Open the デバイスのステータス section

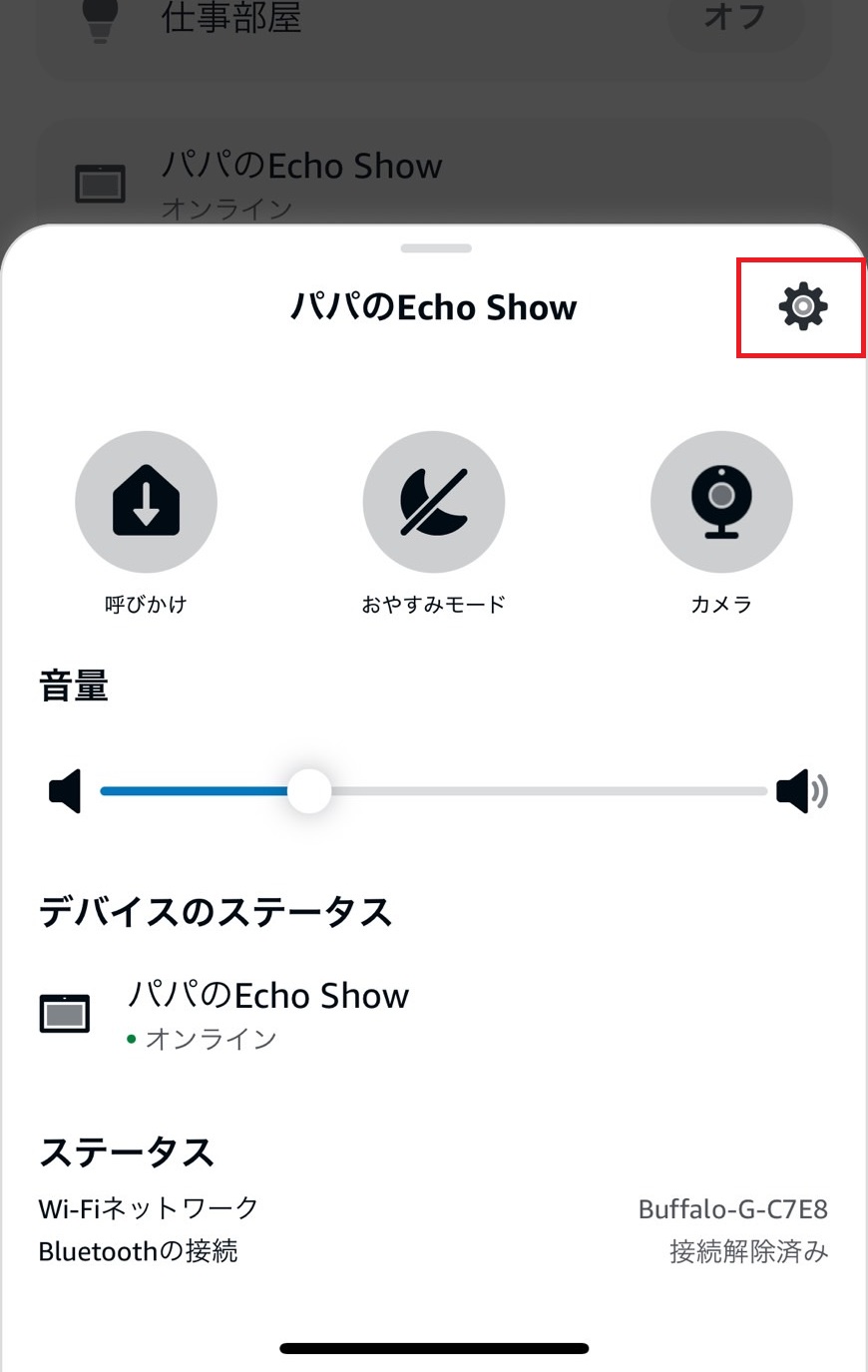215,911
